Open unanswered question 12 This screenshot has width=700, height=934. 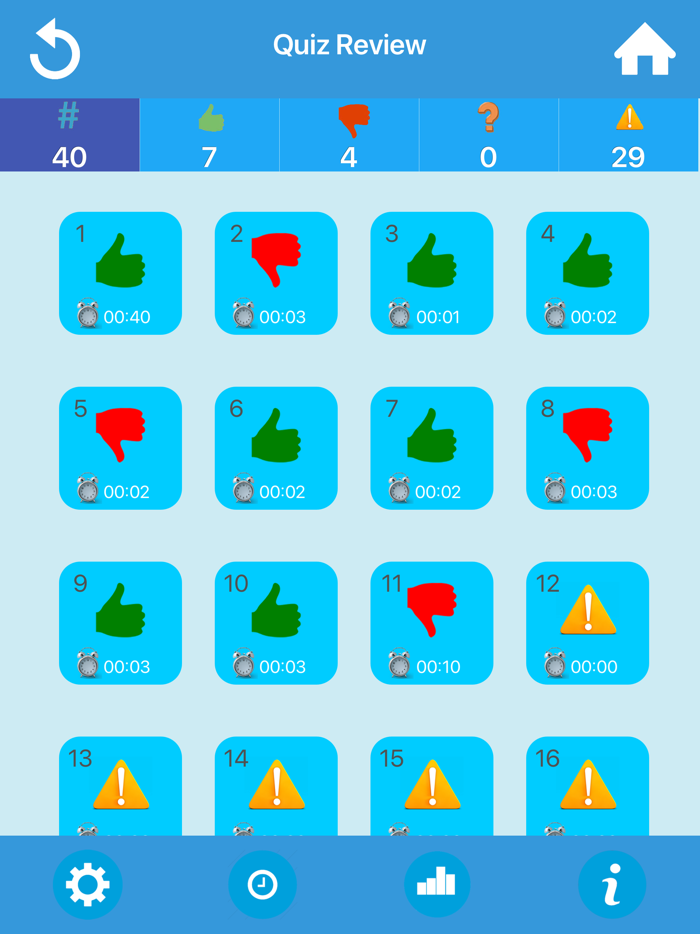588,623
